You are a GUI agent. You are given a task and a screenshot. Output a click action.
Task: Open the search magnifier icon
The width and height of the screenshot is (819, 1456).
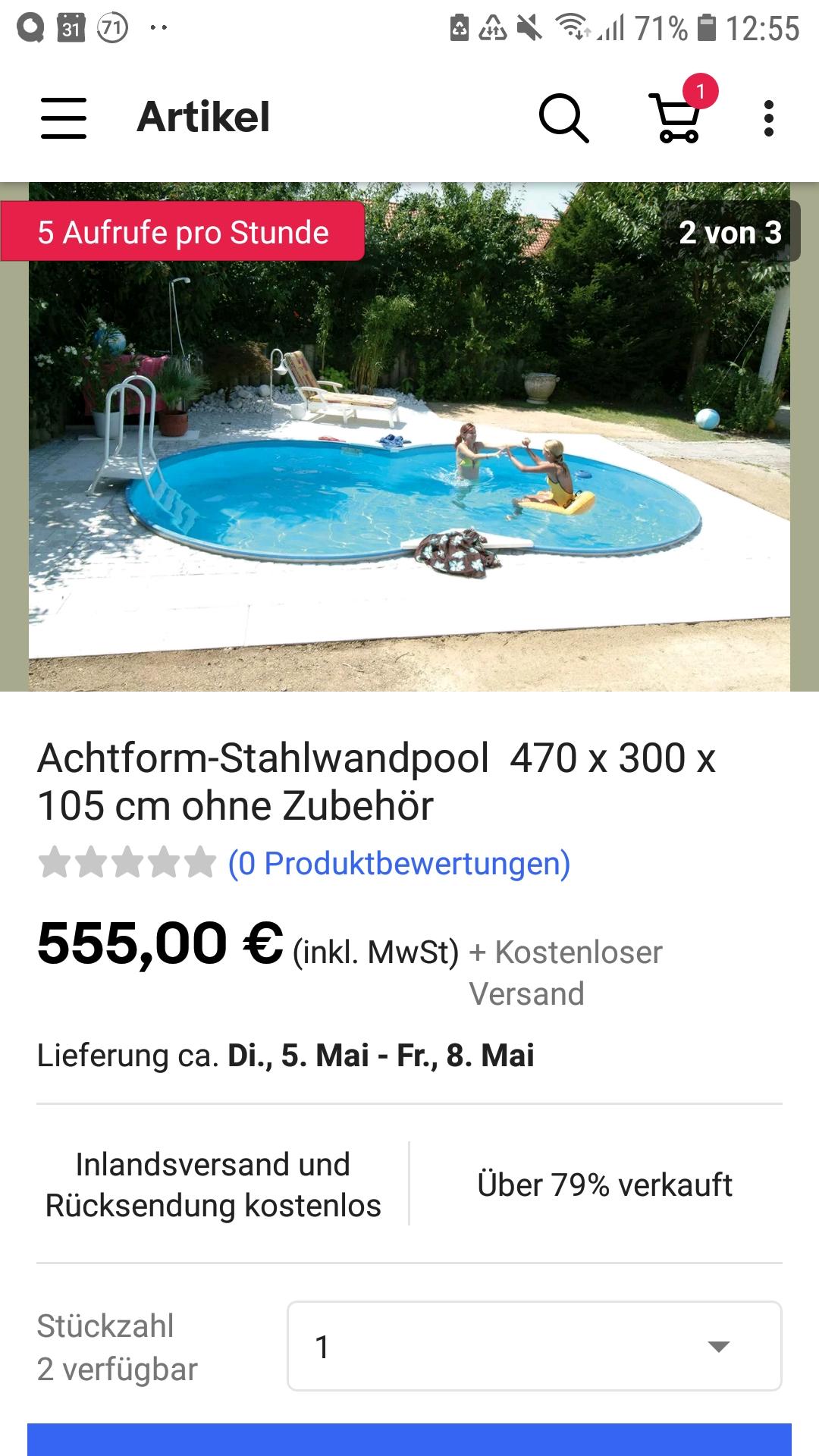click(563, 118)
